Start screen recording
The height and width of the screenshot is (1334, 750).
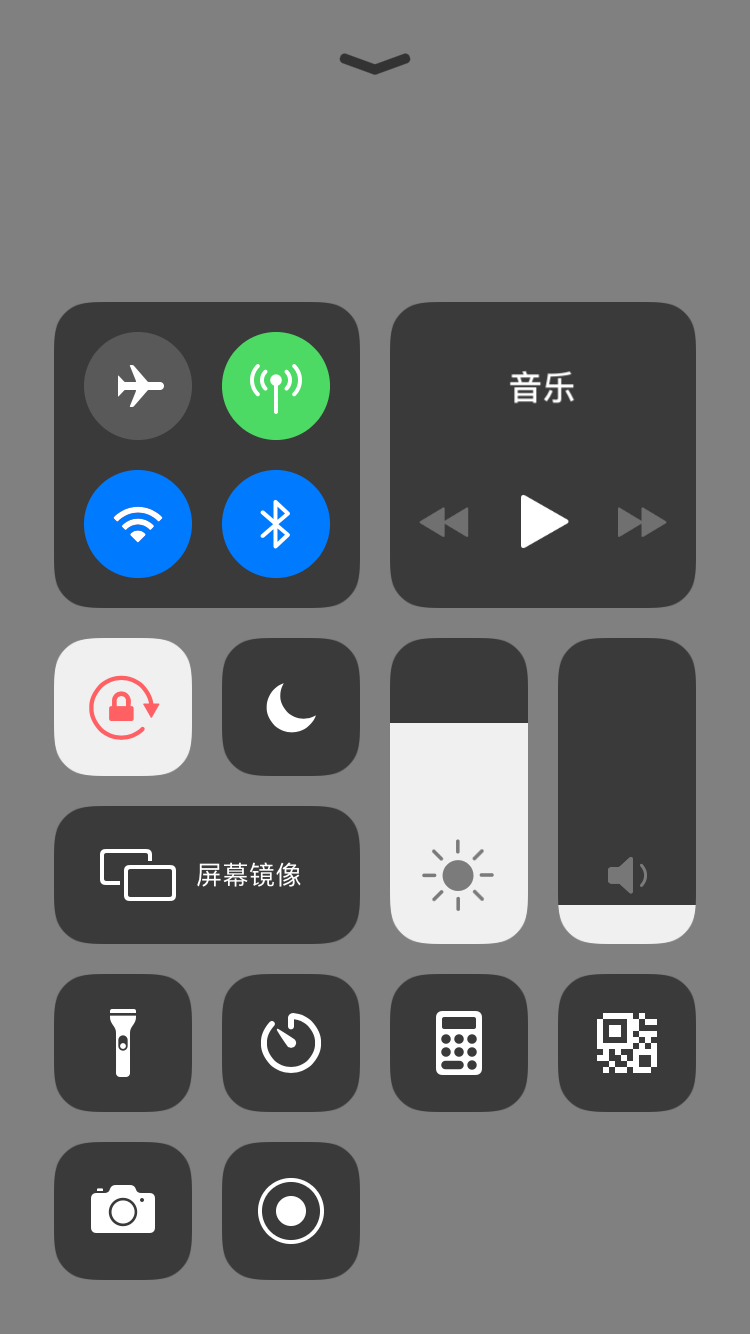[291, 1211]
